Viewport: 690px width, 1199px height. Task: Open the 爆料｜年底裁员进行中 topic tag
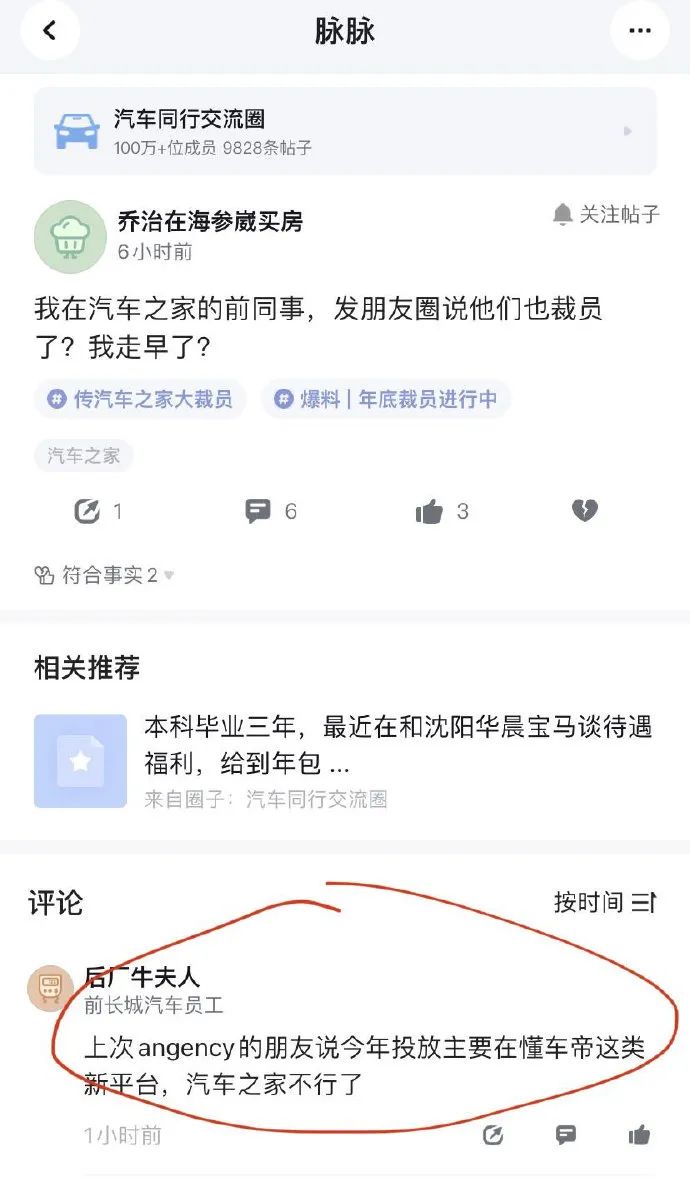click(386, 399)
